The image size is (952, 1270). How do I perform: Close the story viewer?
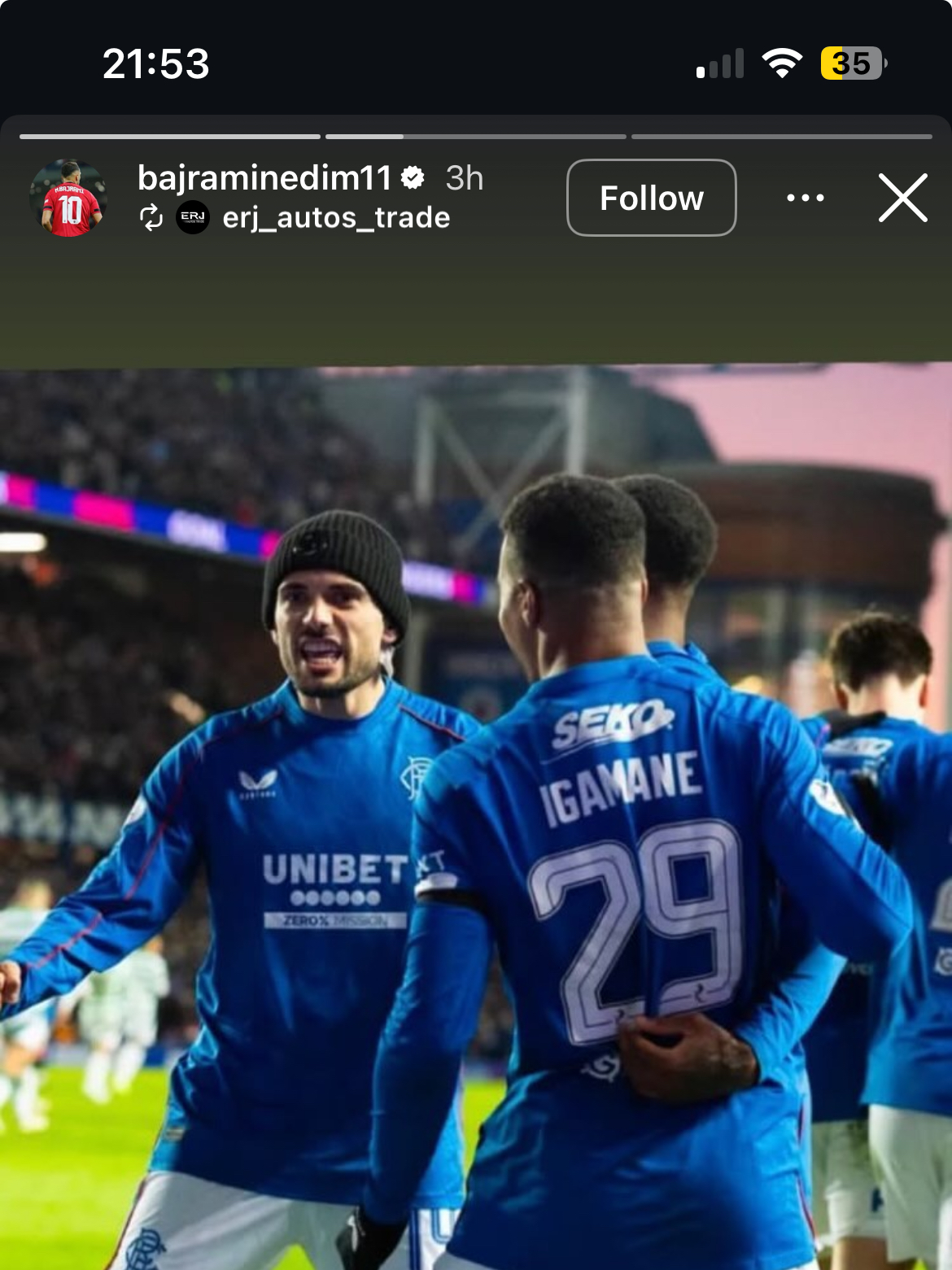(x=903, y=198)
